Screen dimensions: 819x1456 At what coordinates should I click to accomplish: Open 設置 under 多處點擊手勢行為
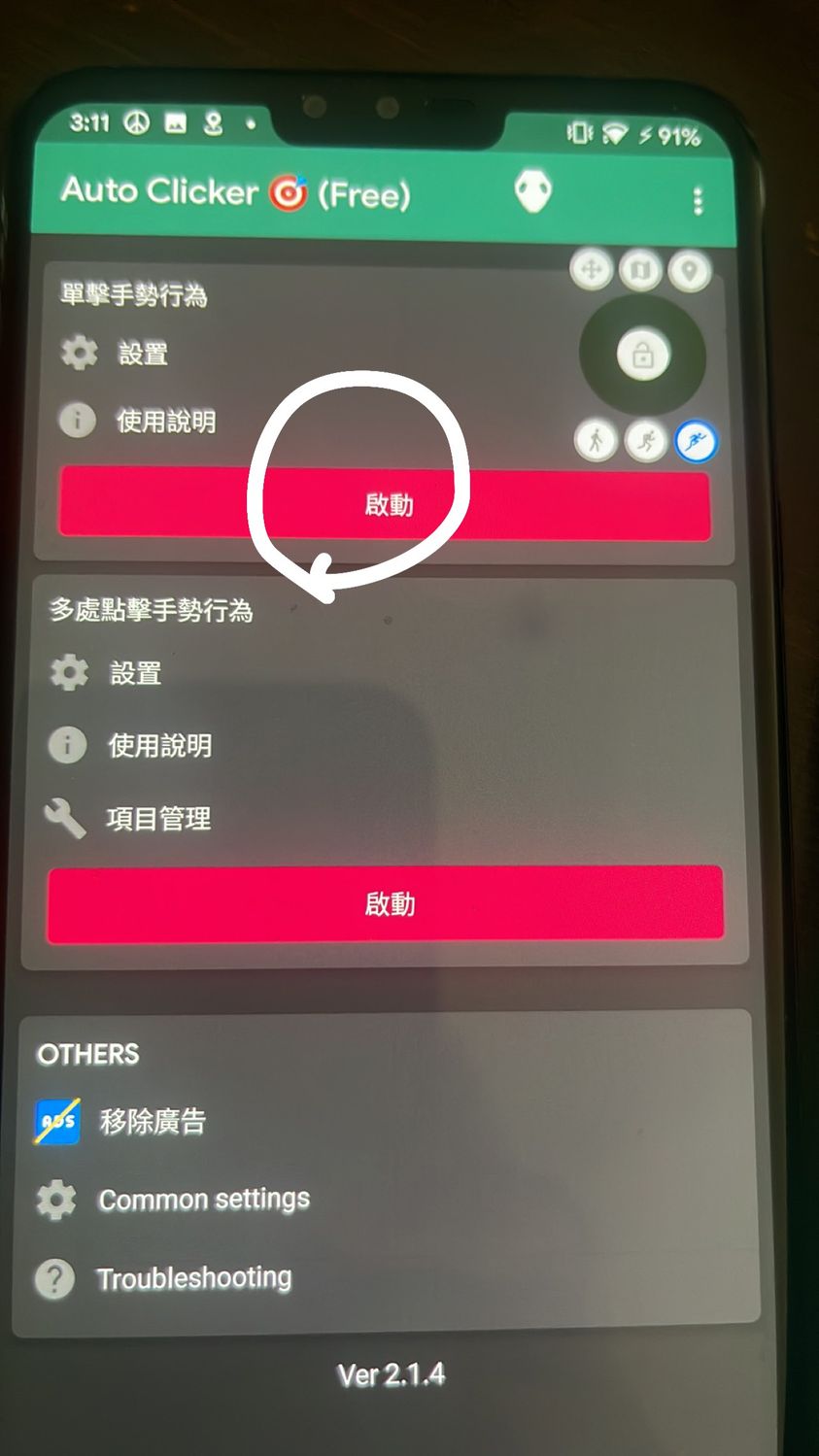tap(134, 673)
